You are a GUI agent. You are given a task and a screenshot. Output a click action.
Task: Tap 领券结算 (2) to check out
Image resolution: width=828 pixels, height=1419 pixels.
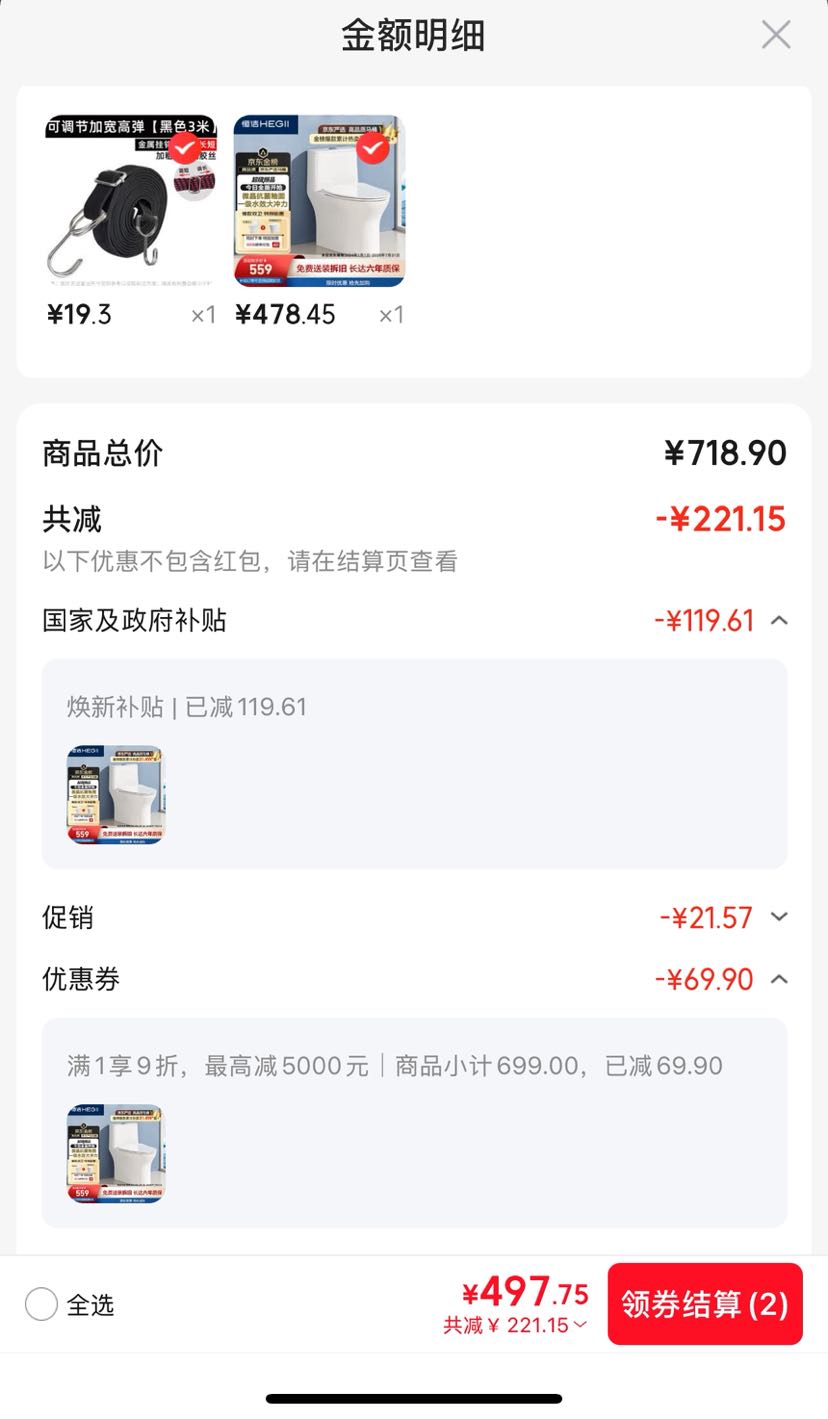(705, 1304)
